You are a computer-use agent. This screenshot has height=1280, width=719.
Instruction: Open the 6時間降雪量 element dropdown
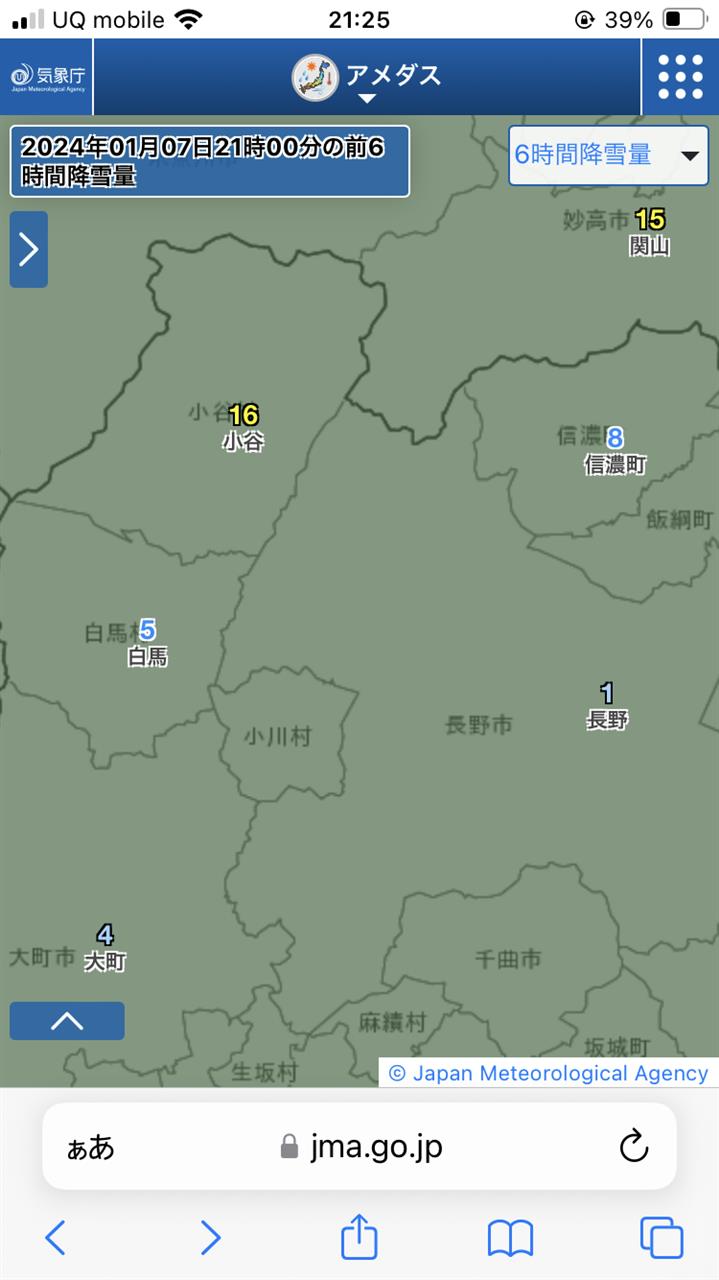point(608,155)
